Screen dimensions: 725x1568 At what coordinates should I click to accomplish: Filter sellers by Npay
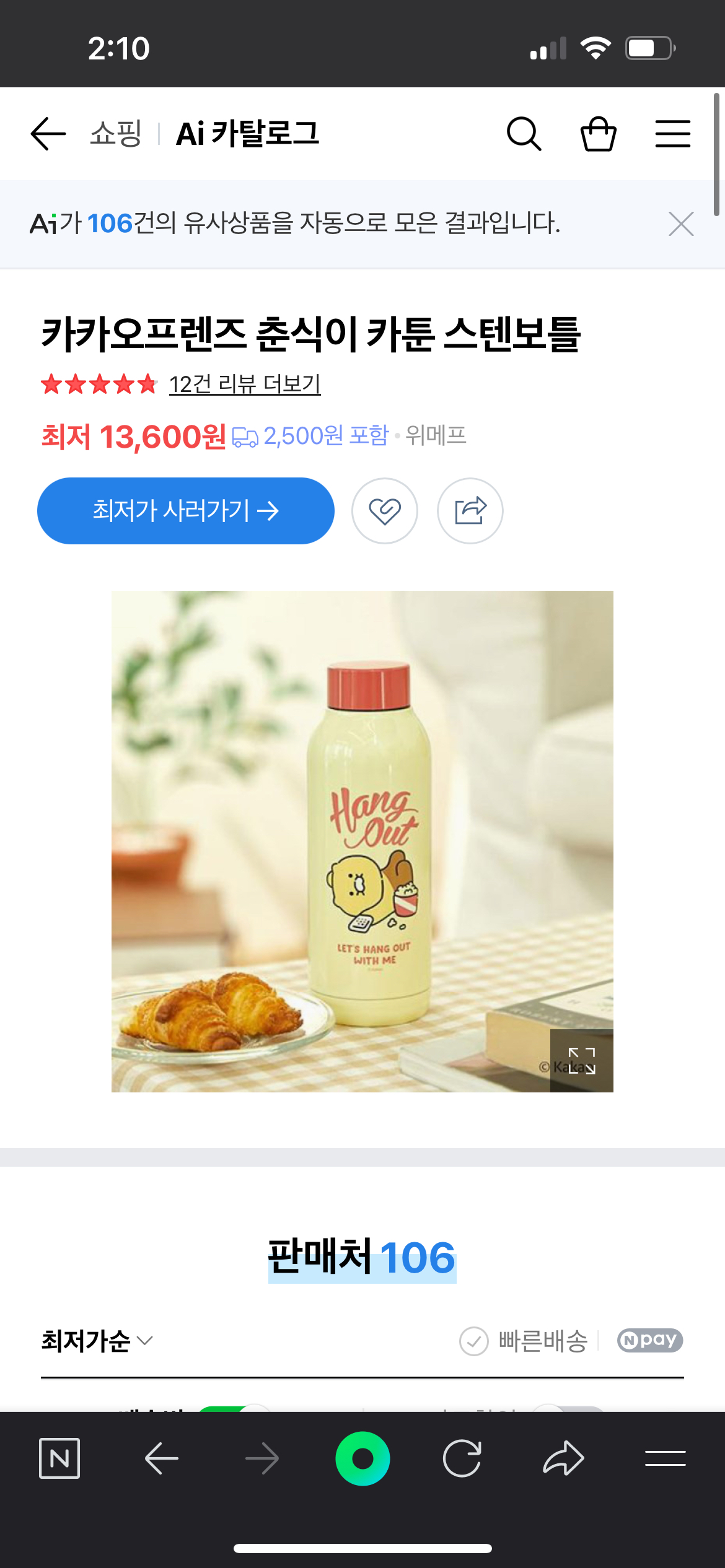[650, 1341]
